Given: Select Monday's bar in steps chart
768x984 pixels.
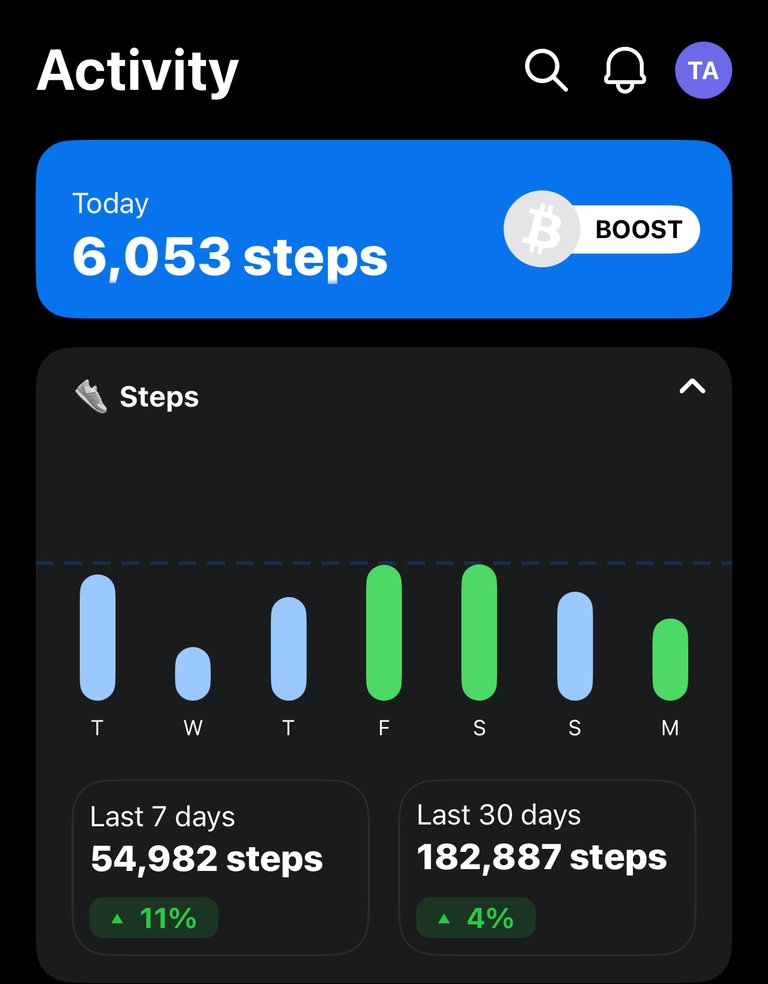Looking at the screenshot, I should 670,660.
